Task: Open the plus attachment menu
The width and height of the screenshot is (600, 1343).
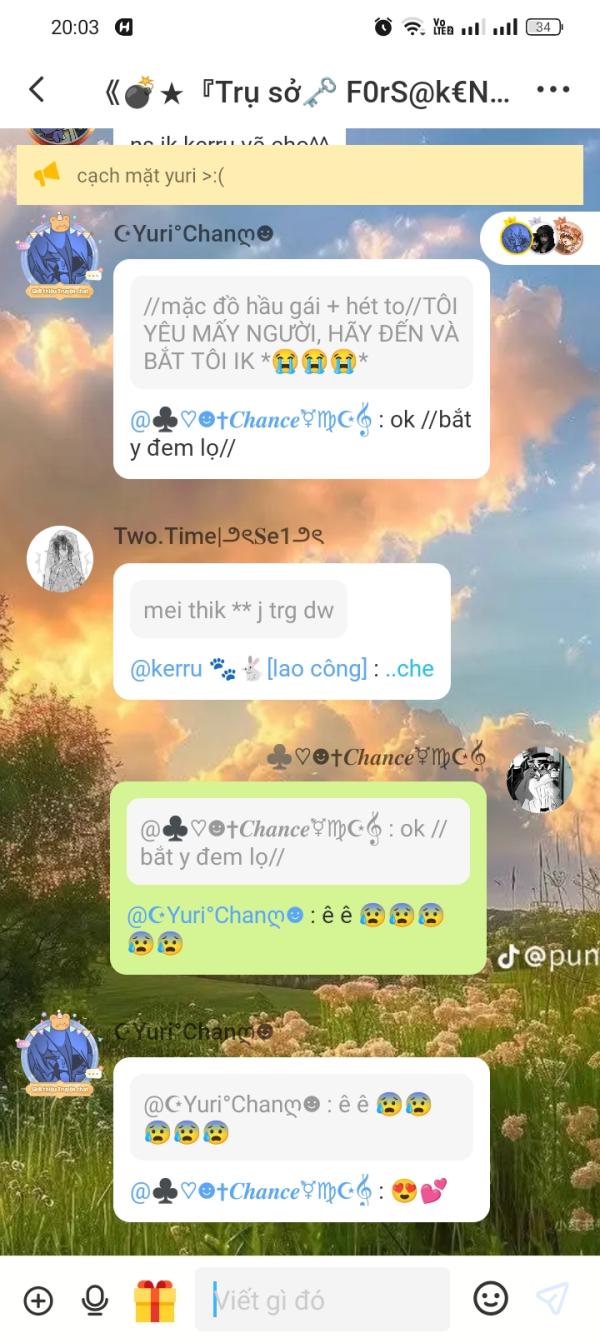Action: point(38,1300)
